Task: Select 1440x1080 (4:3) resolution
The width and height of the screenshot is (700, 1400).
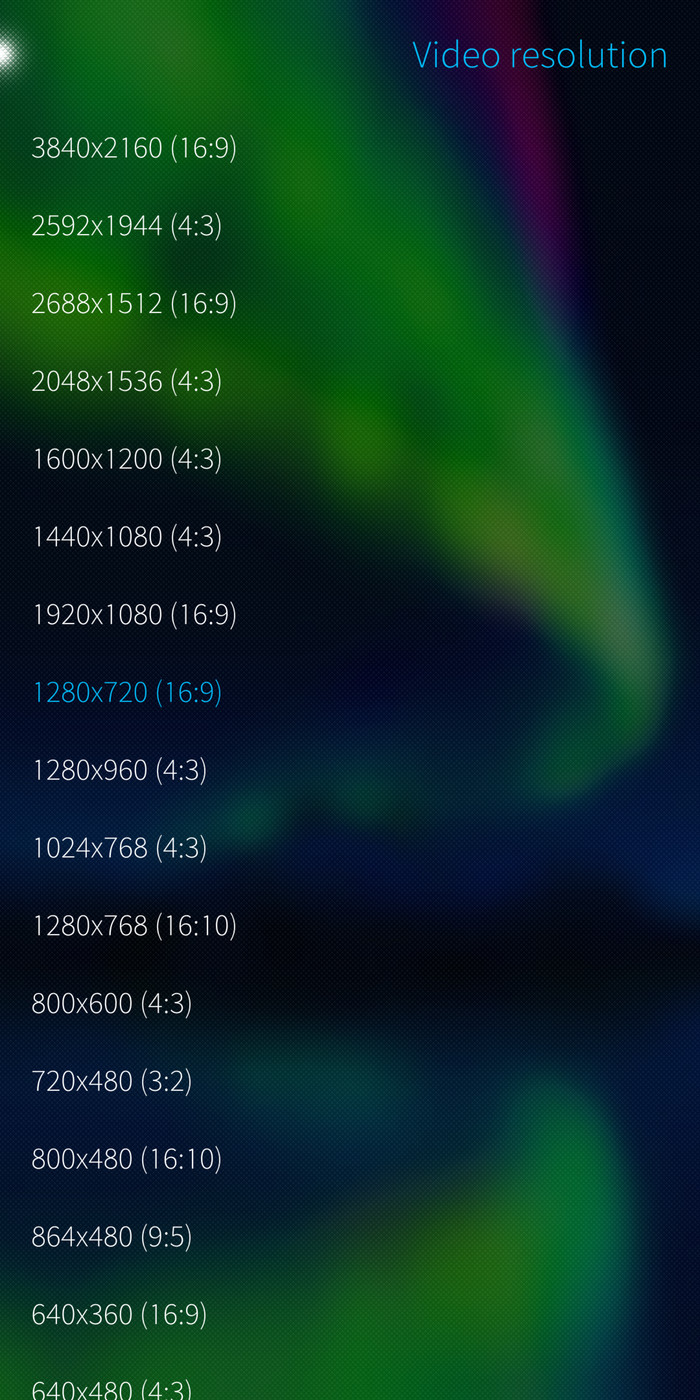Action: (x=127, y=537)
